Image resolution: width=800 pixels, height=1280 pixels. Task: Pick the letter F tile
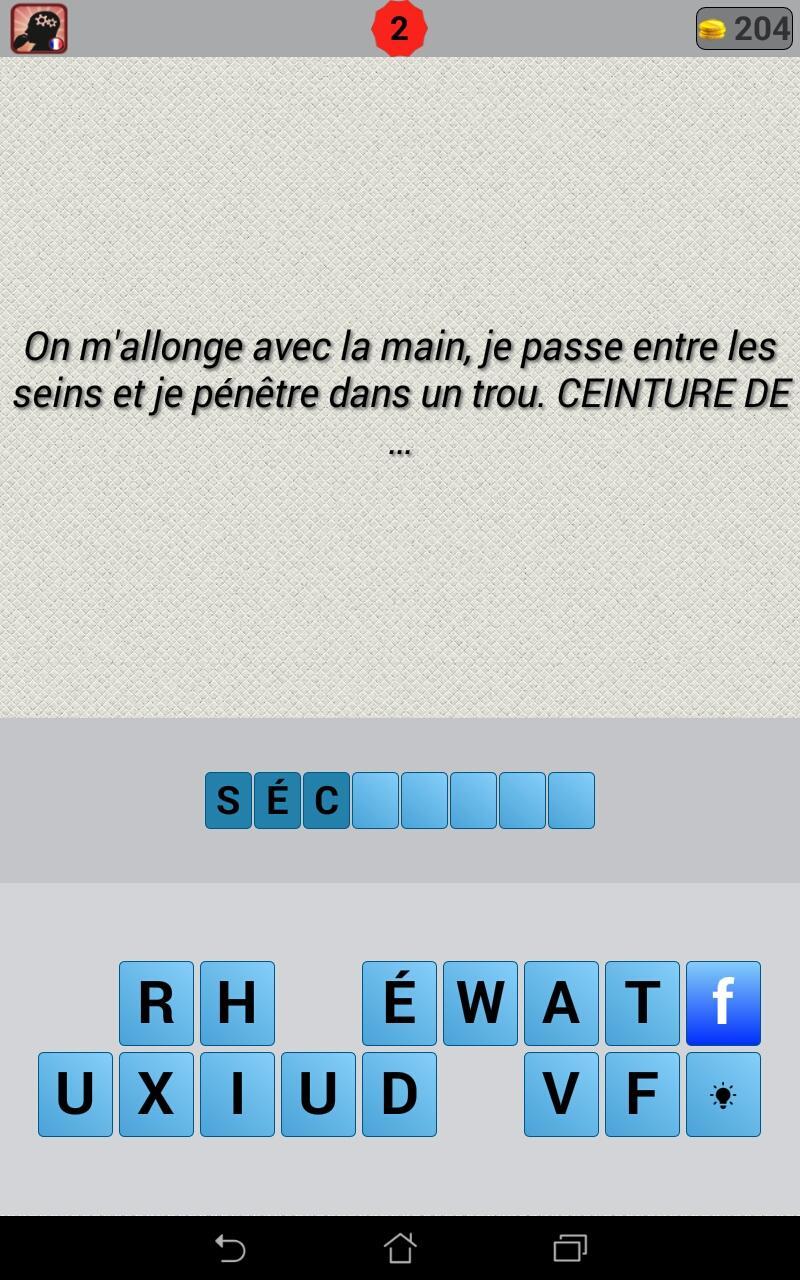click(642, 1094)
